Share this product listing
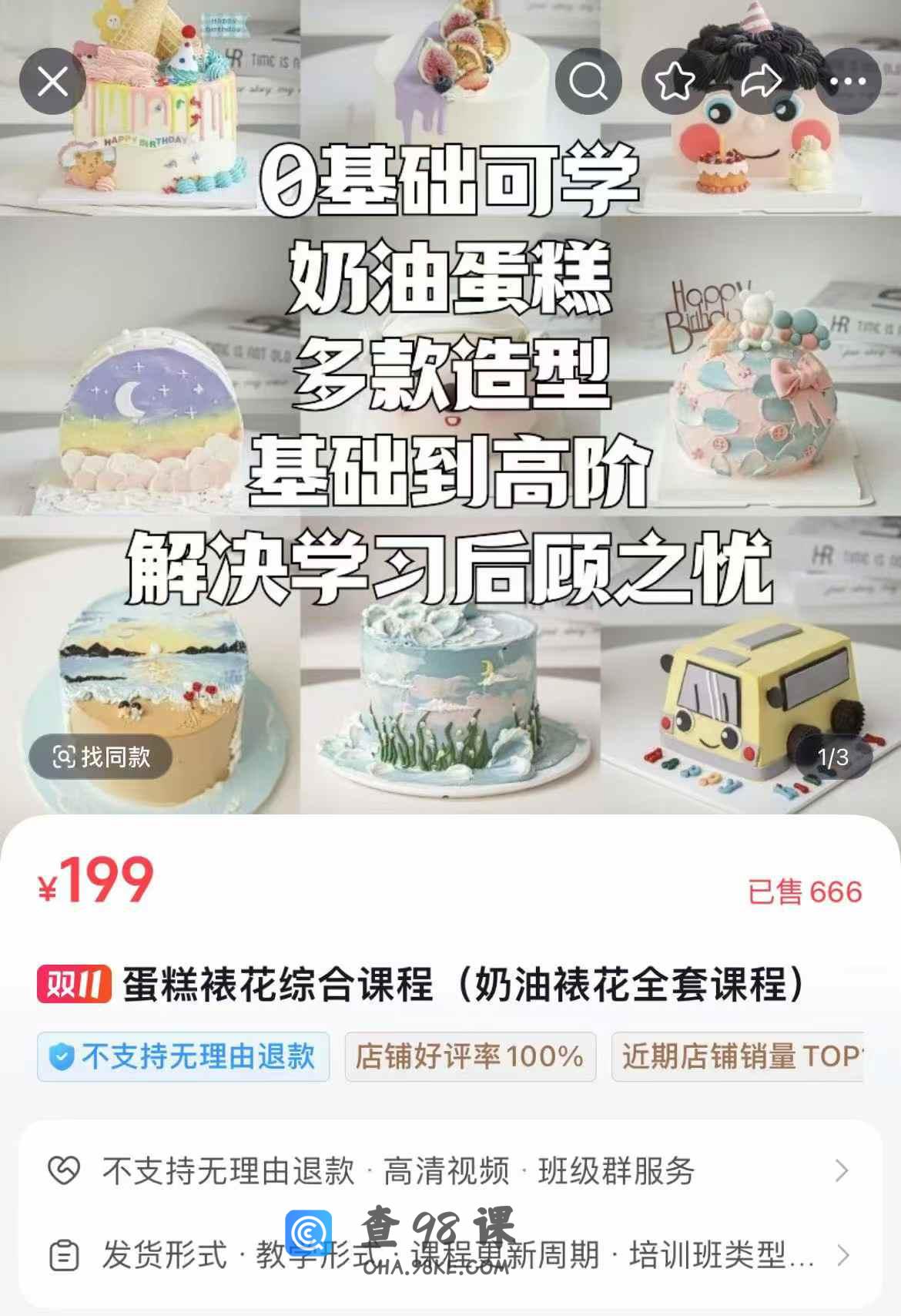The image size is (901, 1316). (x=761, y=82)
